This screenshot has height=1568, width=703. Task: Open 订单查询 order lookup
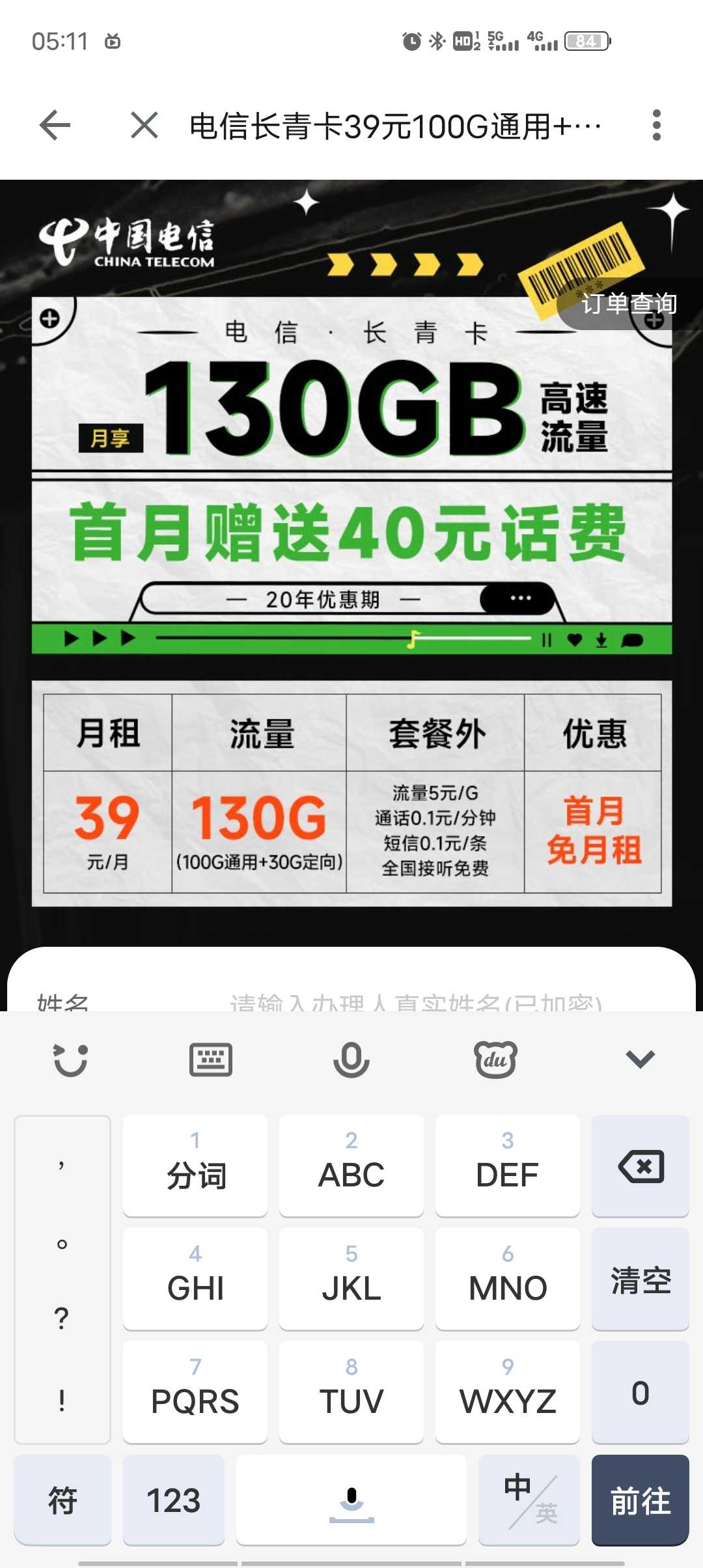point(629,304)
